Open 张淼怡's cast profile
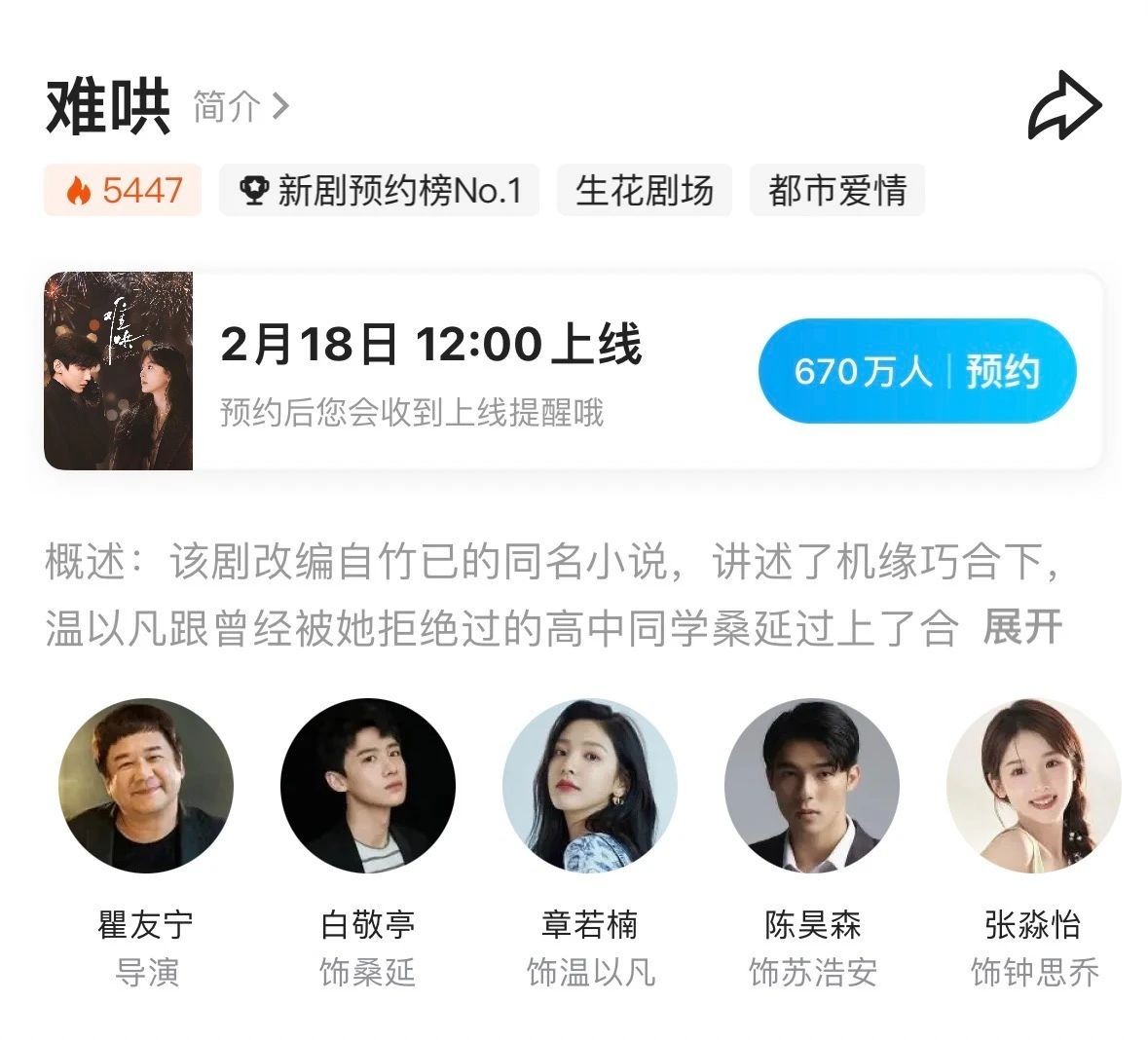This screenshot has width=1148, height=1040. 1033,785
